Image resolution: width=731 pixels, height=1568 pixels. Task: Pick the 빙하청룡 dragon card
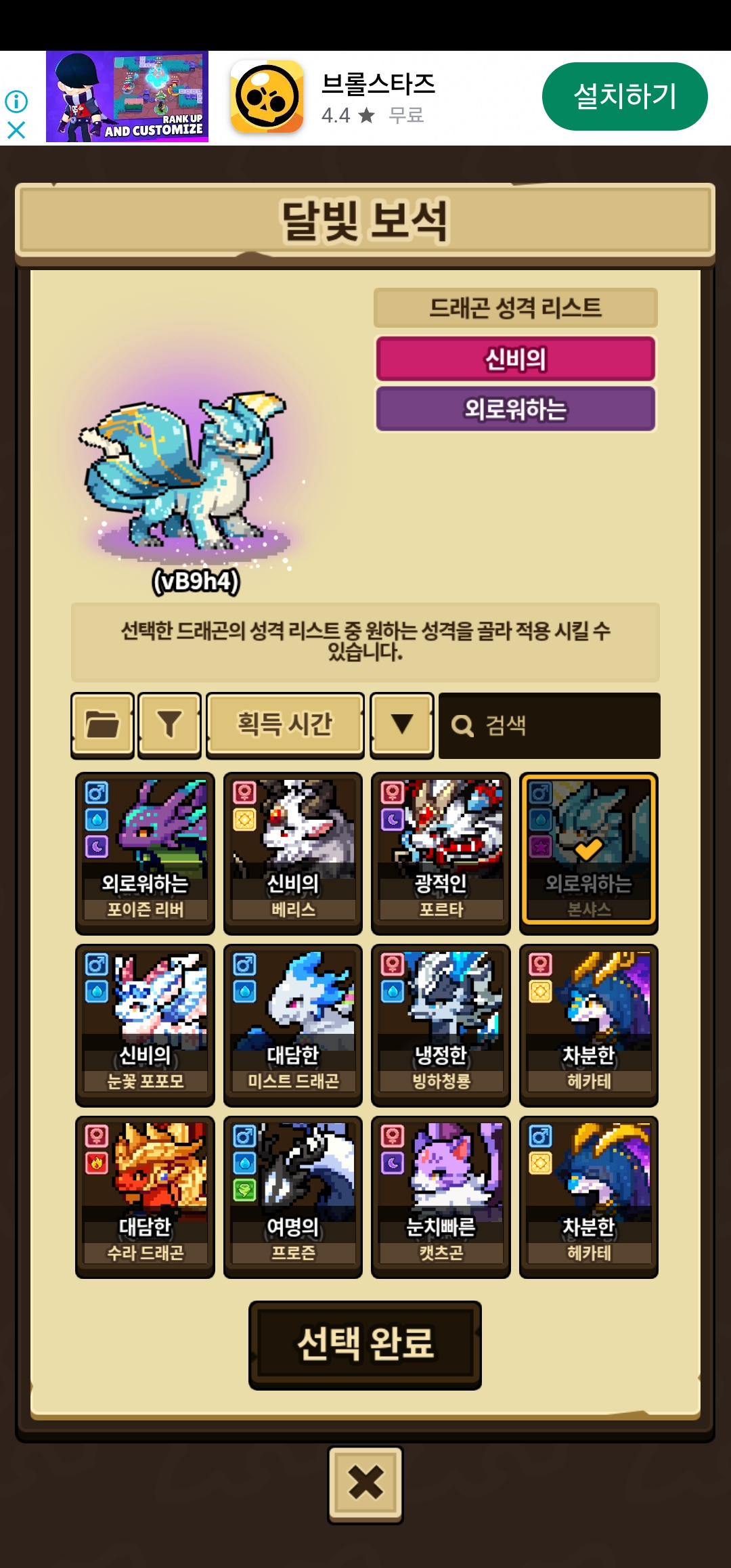tap(441, 1025)
